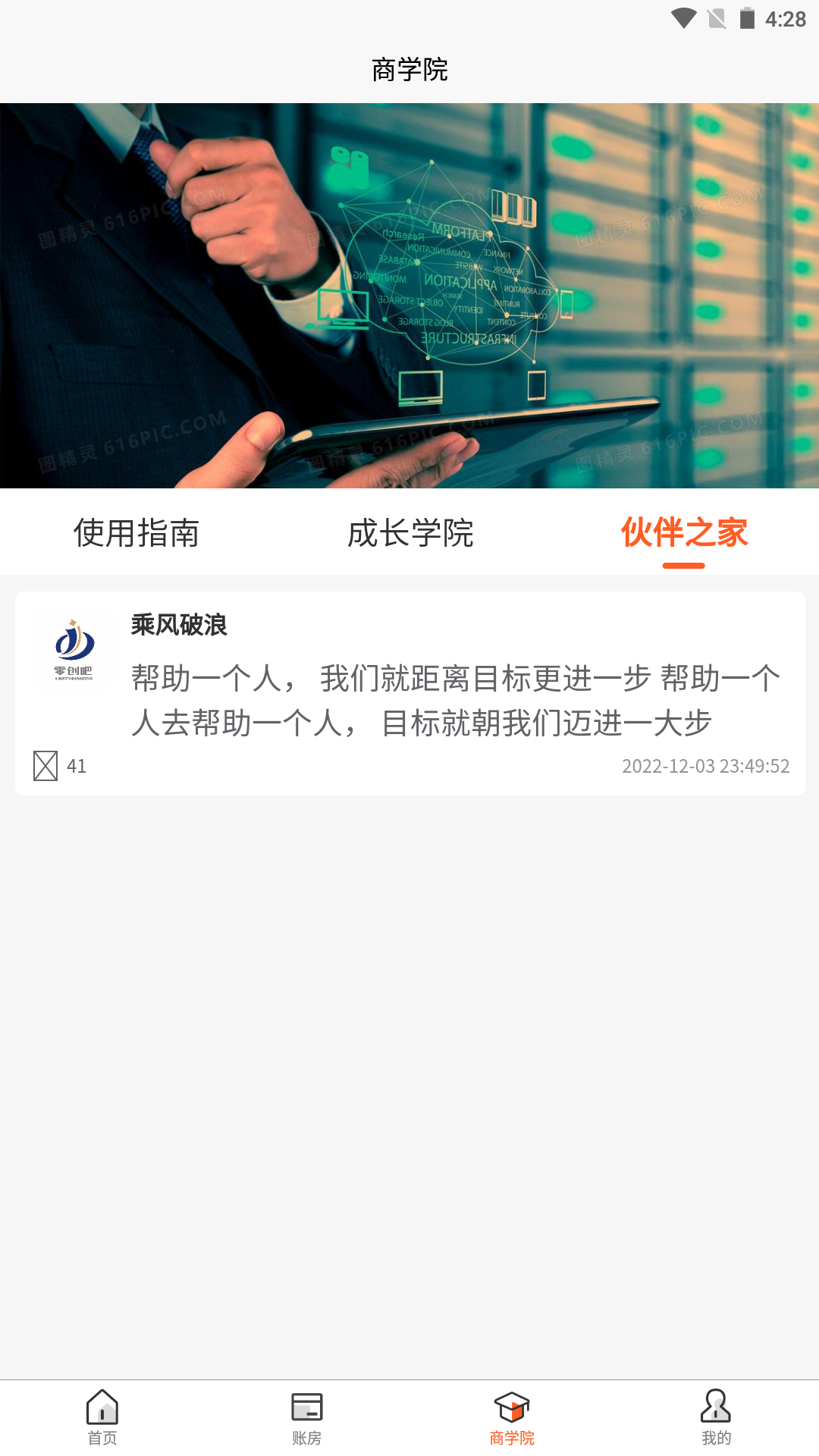The width and height of the screenshot is (819, 1456).
Task: Open the 乘风破浪 post title
Action: click(x=180, y=626)
